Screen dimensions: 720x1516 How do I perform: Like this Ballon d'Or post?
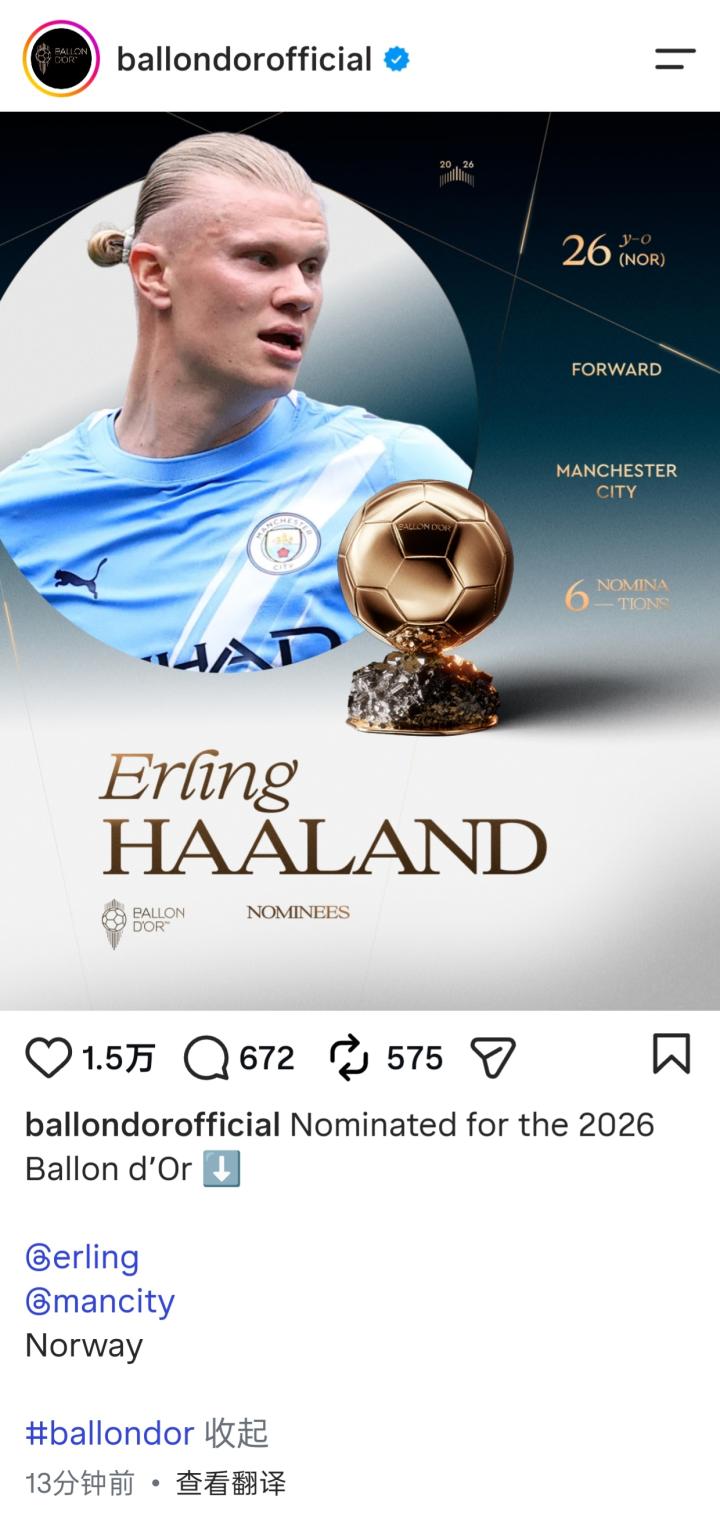(48, 1058)
